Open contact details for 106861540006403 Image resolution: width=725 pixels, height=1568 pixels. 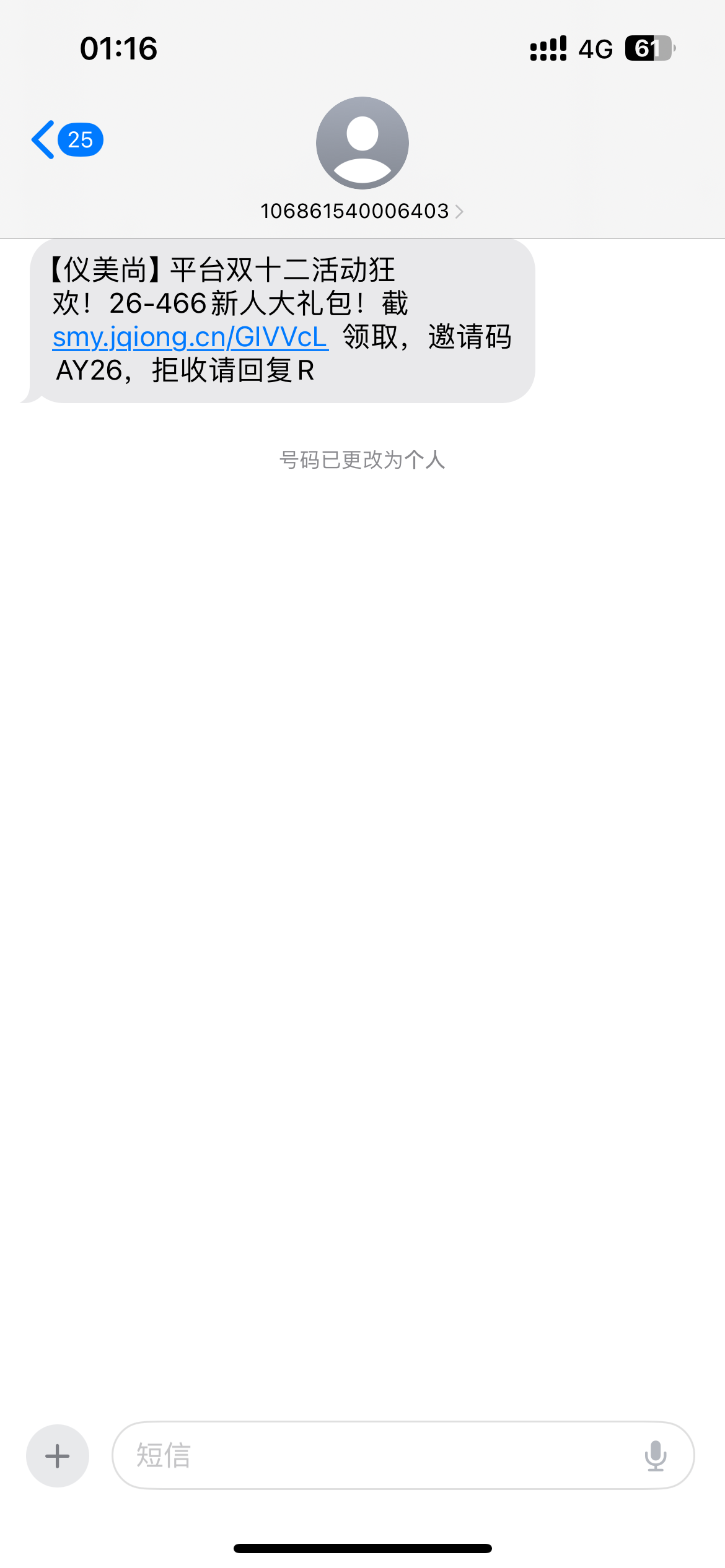coord(362,211)
